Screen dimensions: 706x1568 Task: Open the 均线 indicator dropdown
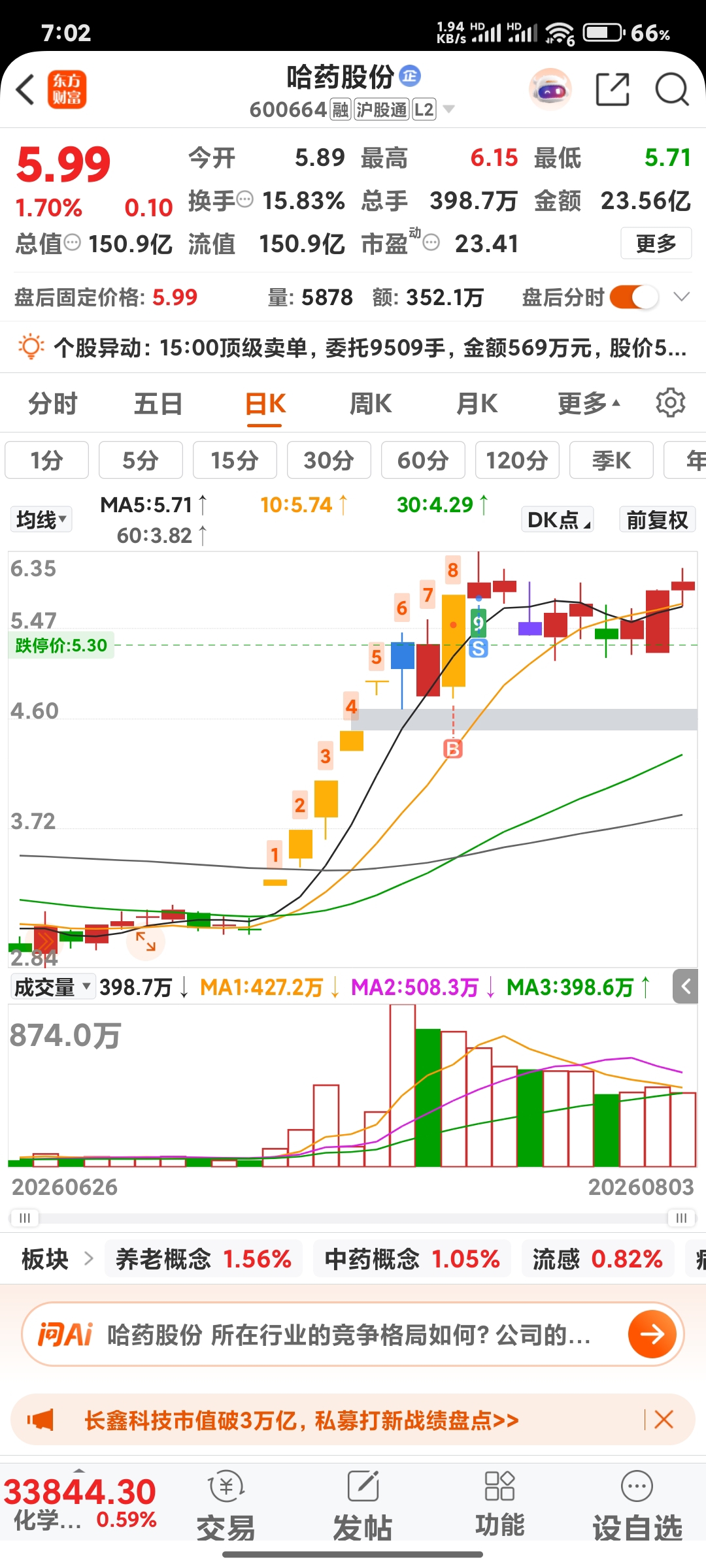(41, 520)
